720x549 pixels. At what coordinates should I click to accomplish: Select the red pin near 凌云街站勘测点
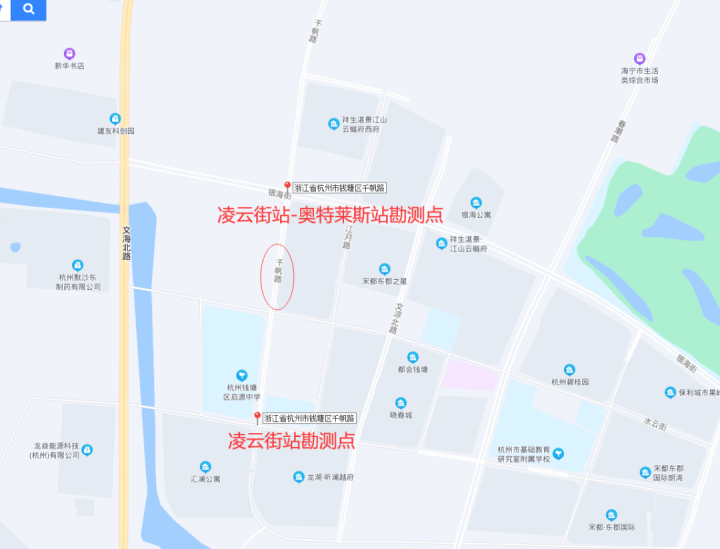pyautogui.click(x=257, y=418)
